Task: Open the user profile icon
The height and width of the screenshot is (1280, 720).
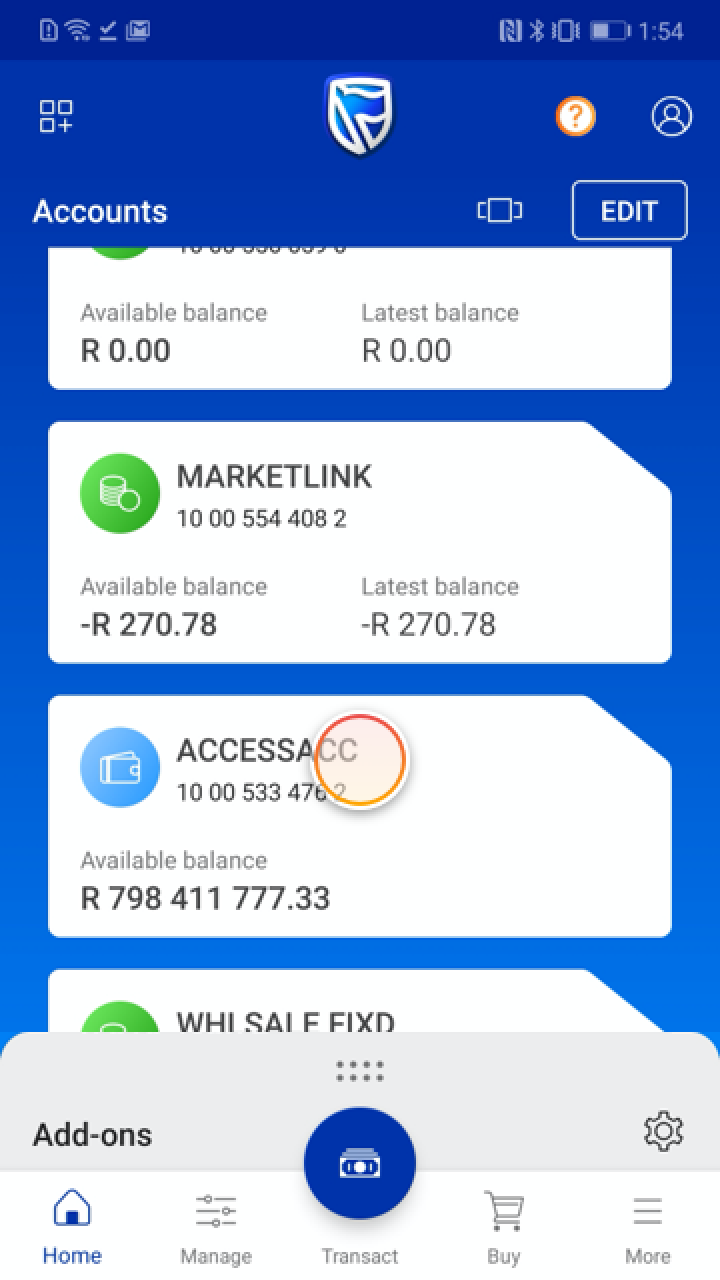Action: 671,116
